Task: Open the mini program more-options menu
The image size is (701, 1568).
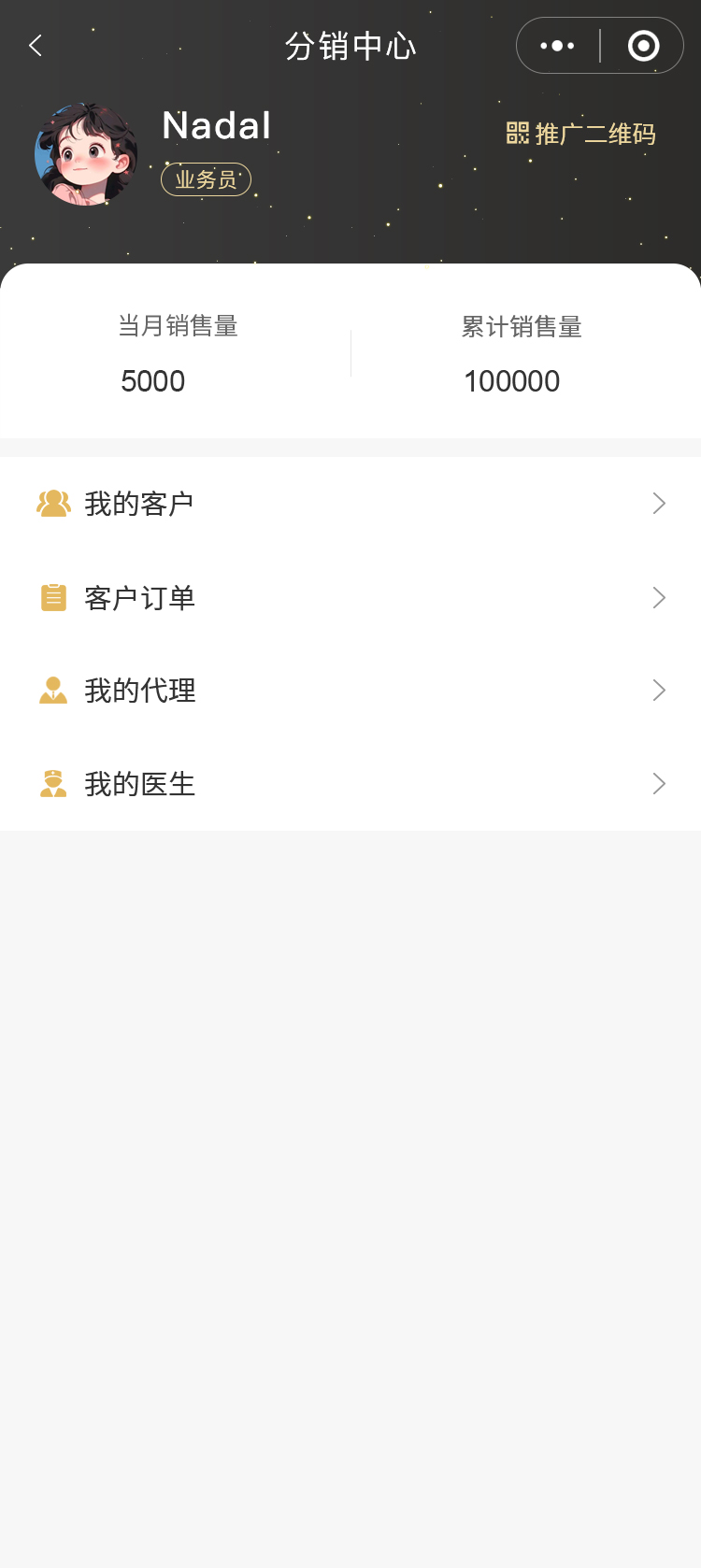Action: 558,46
